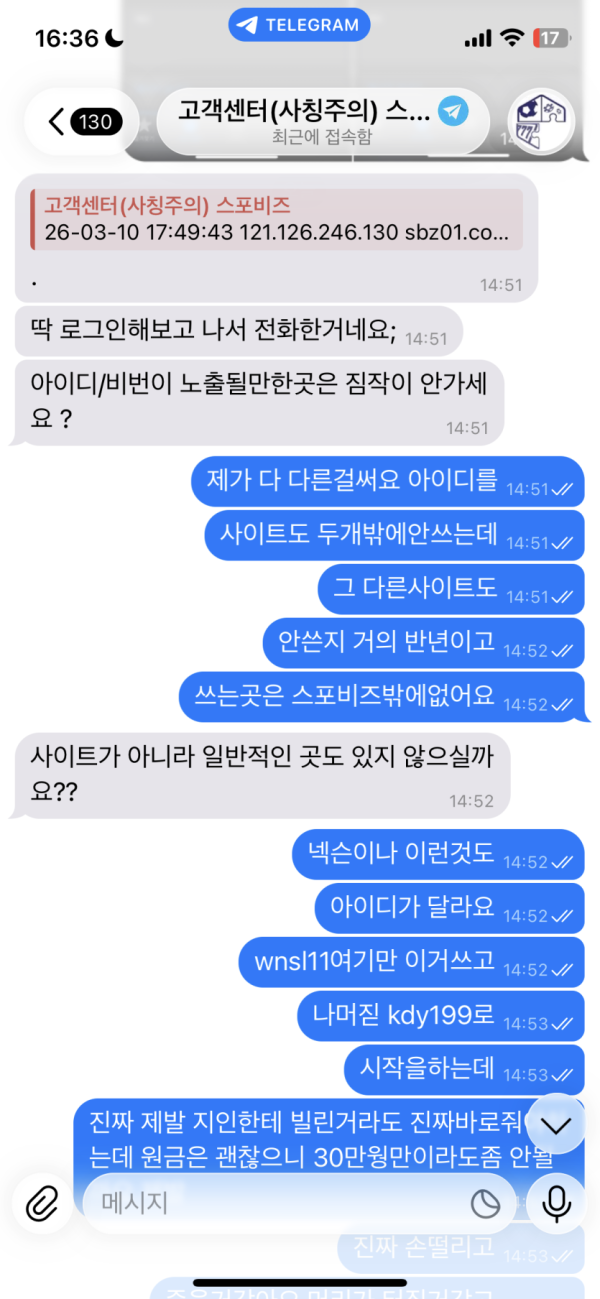
Task: Open the chat profile avatar
Action: click(x=538, y=122)
